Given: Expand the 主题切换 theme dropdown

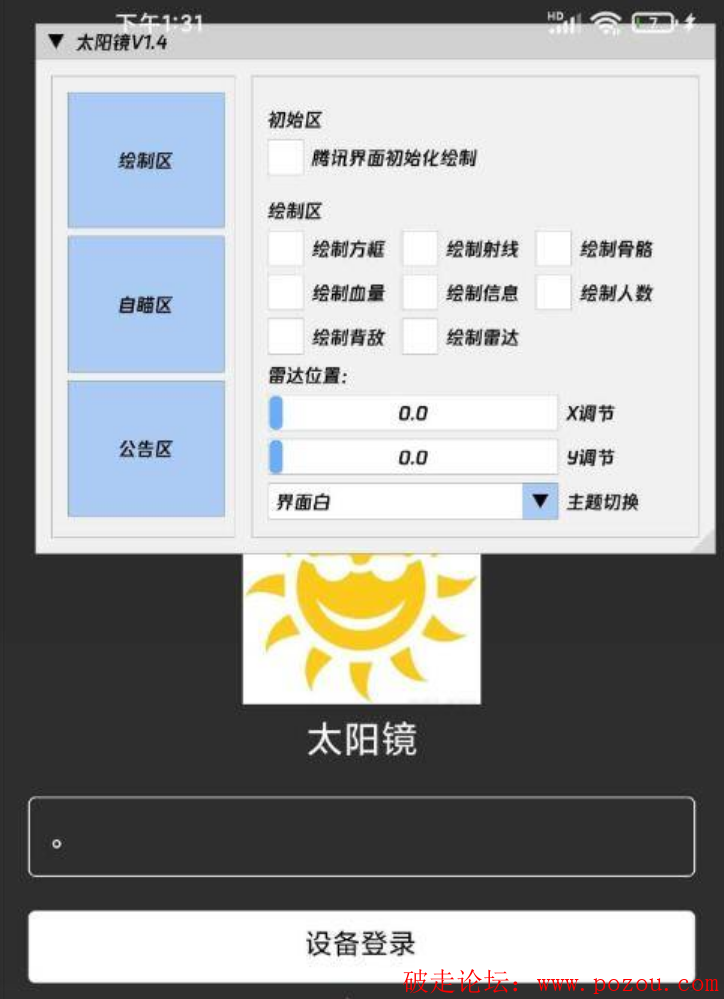Looking at the screenshot, I should point(540,501).
